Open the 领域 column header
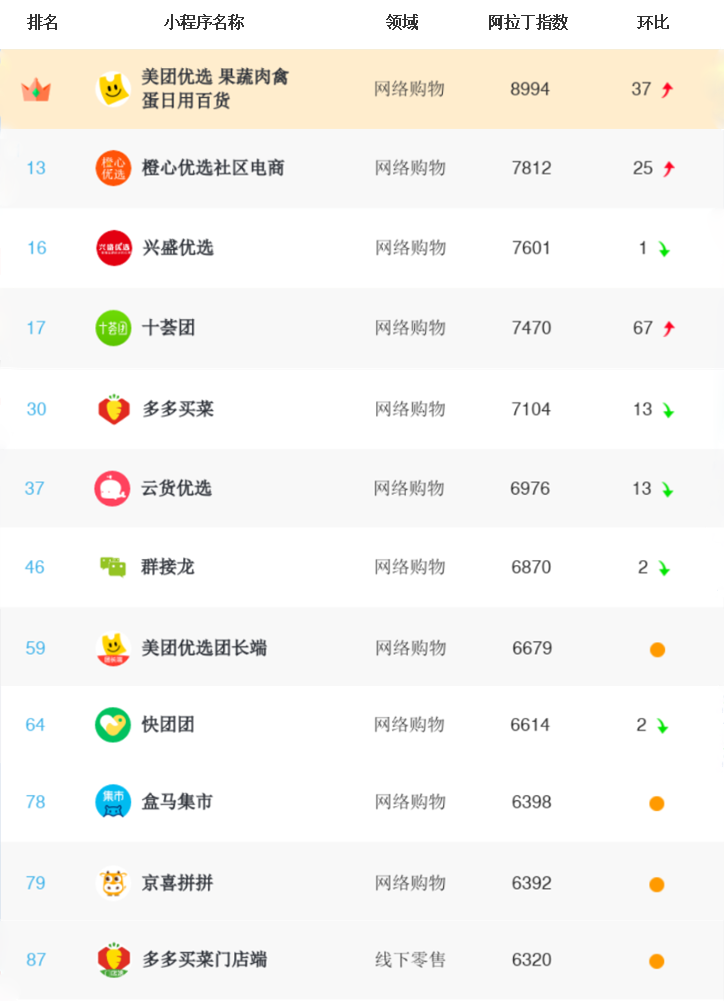The height and width of the screenshot is (1001, 724). pyautogui.click(x=404, y=22)
